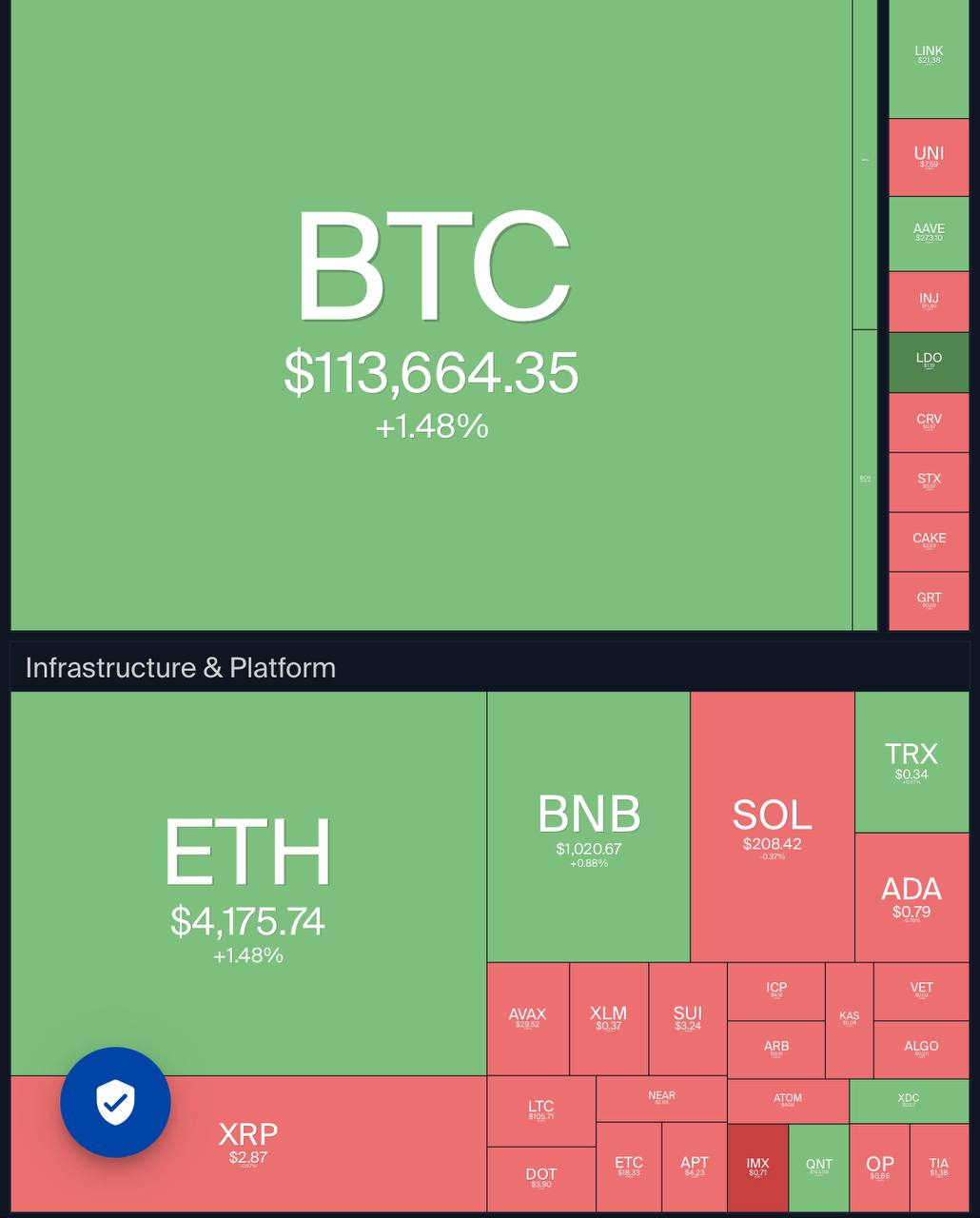
Task: Tap the IMX tile
Action: tap(757, 1167)
